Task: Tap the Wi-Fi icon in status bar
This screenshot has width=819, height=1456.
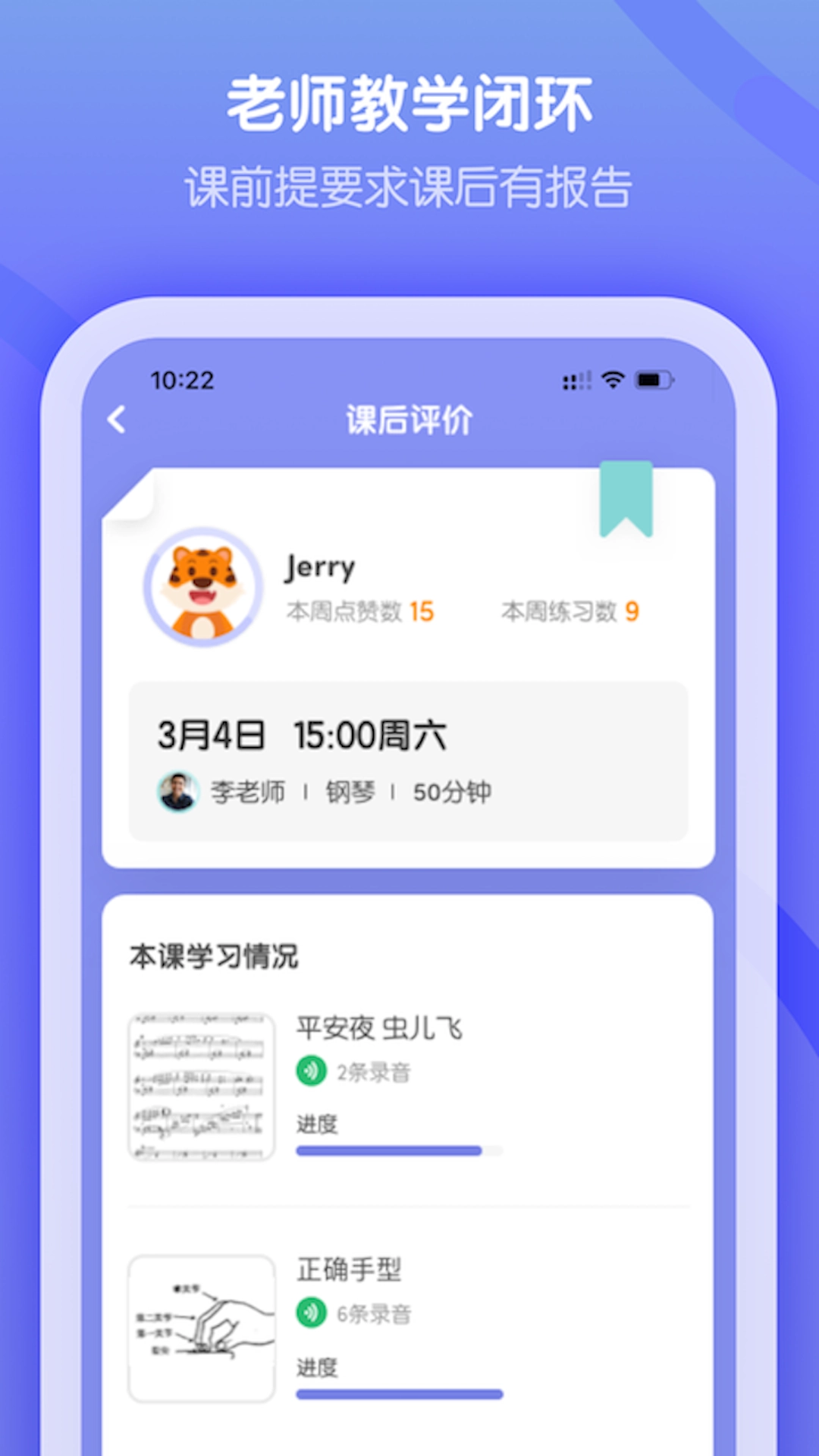Action: [x=610, y=378]
